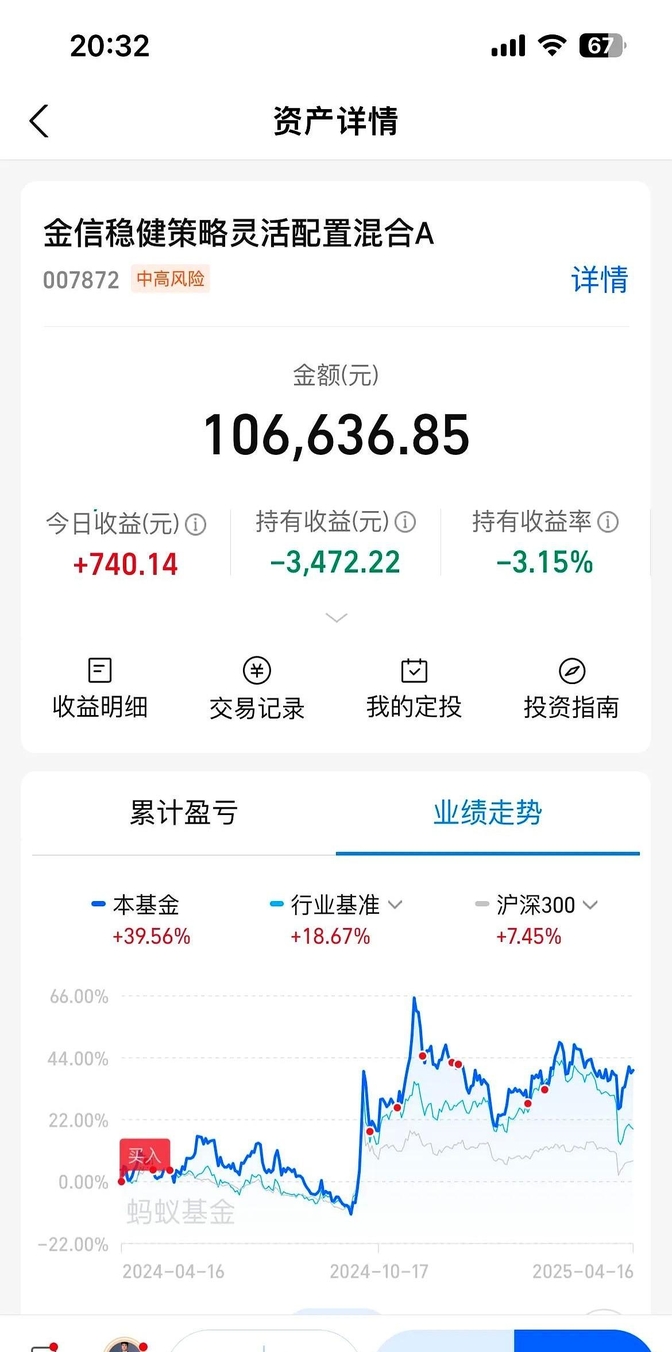Open 投资指南
The height and width of the screenshot is (1352, 672).
[x=571, y=688]
